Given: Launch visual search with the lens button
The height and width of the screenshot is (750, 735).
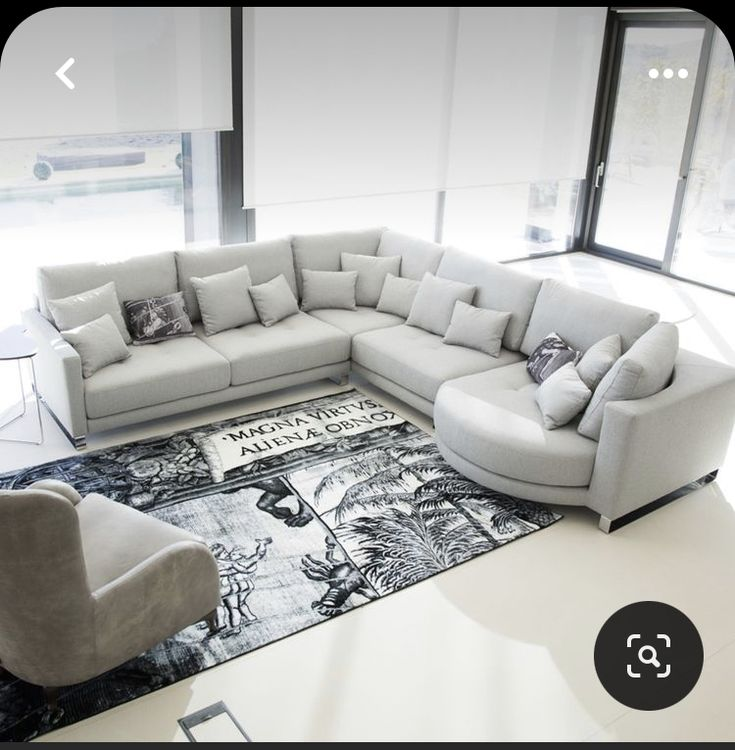Looking at the screenshot, I should (x=648, y=656).
